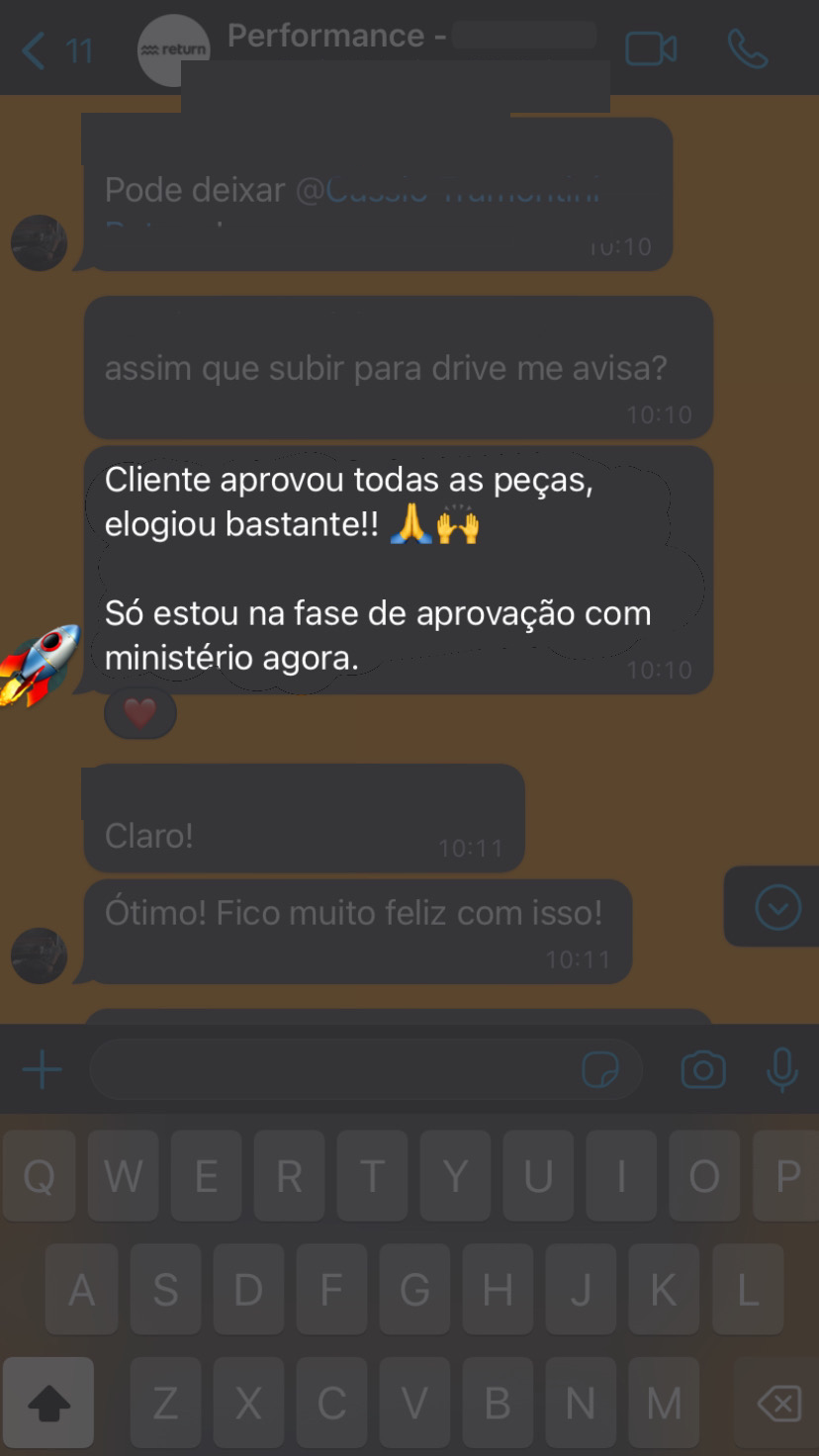This screenshot has height=1456, width=819.
Task: Jump to the latest messages
Action: 777,907
